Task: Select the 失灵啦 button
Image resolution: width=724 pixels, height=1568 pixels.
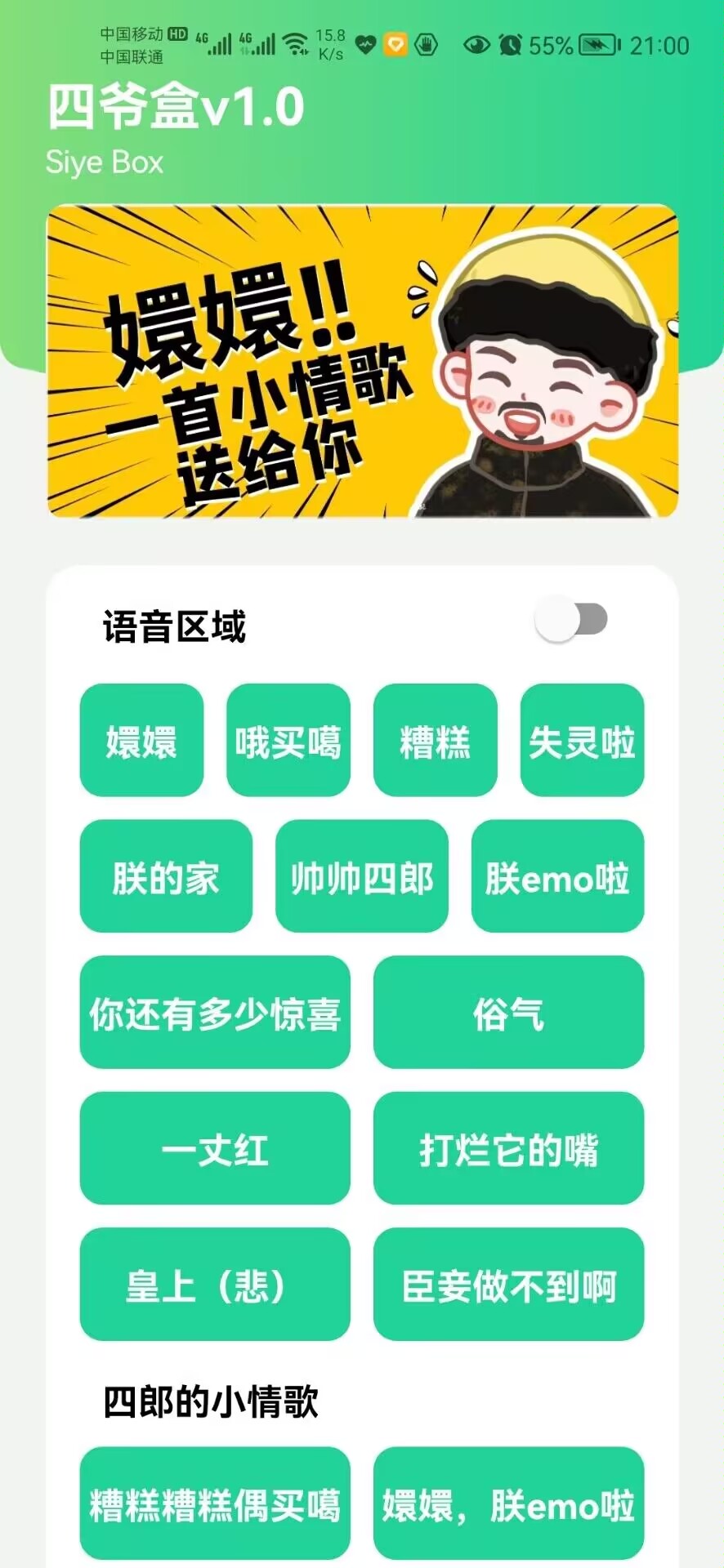Action: (582, 741)
